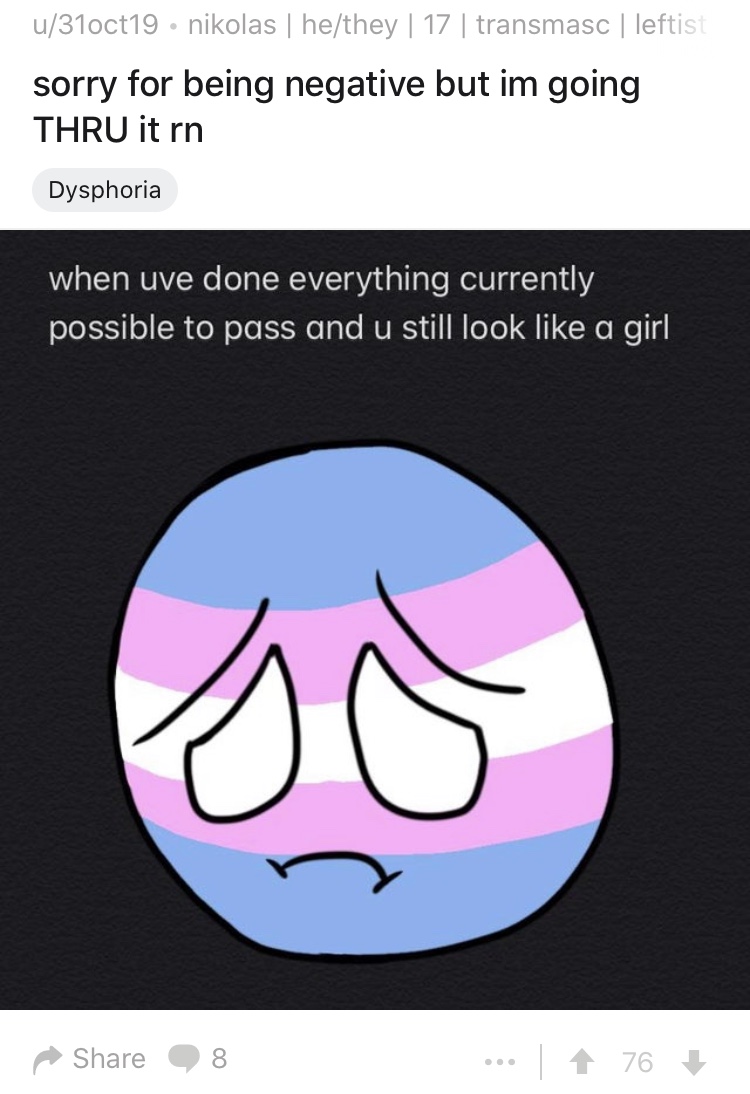Upvote this post
Screen dimensions: 750x1094
tap(579, 1060)
